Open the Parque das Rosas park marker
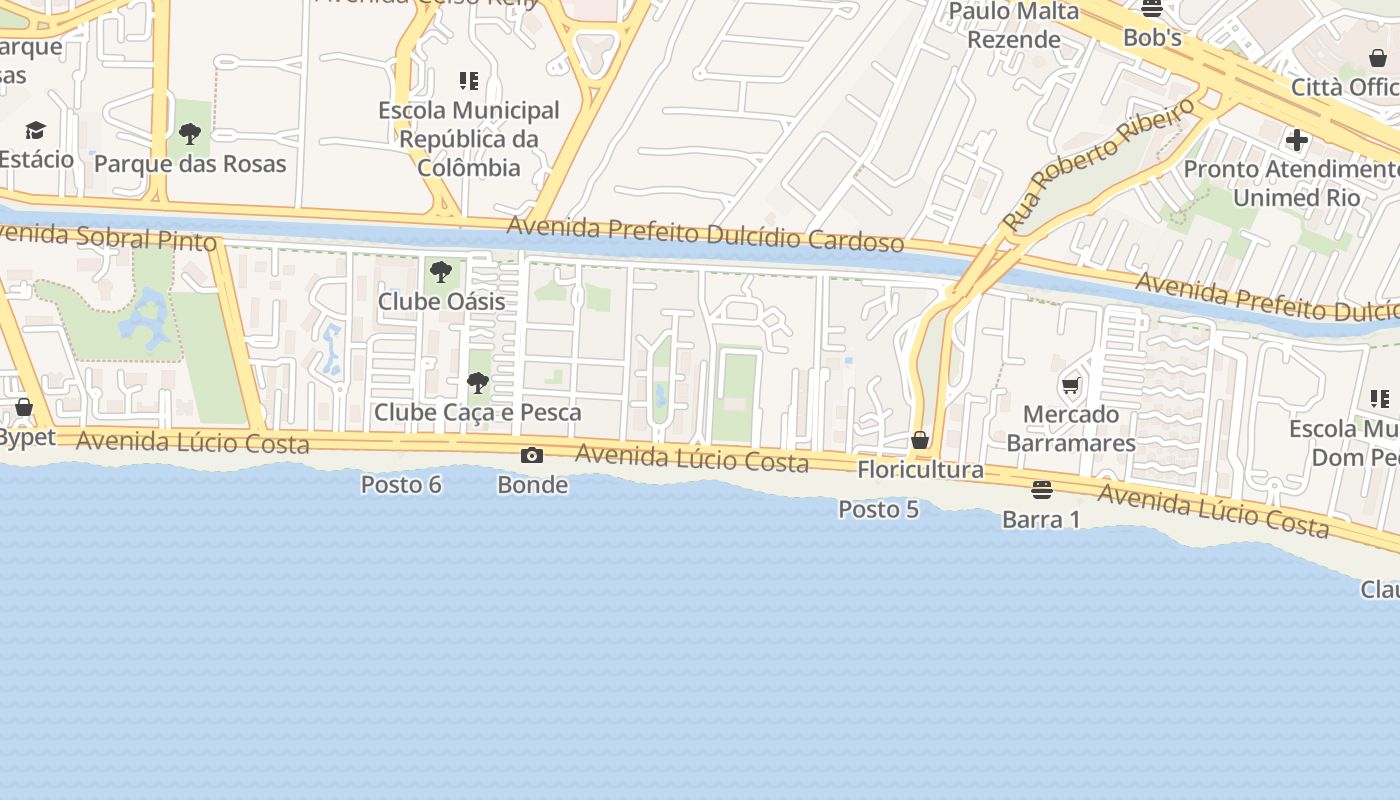Image resolution: width=1400 pixels, height=800 pixels. point(190,134)
